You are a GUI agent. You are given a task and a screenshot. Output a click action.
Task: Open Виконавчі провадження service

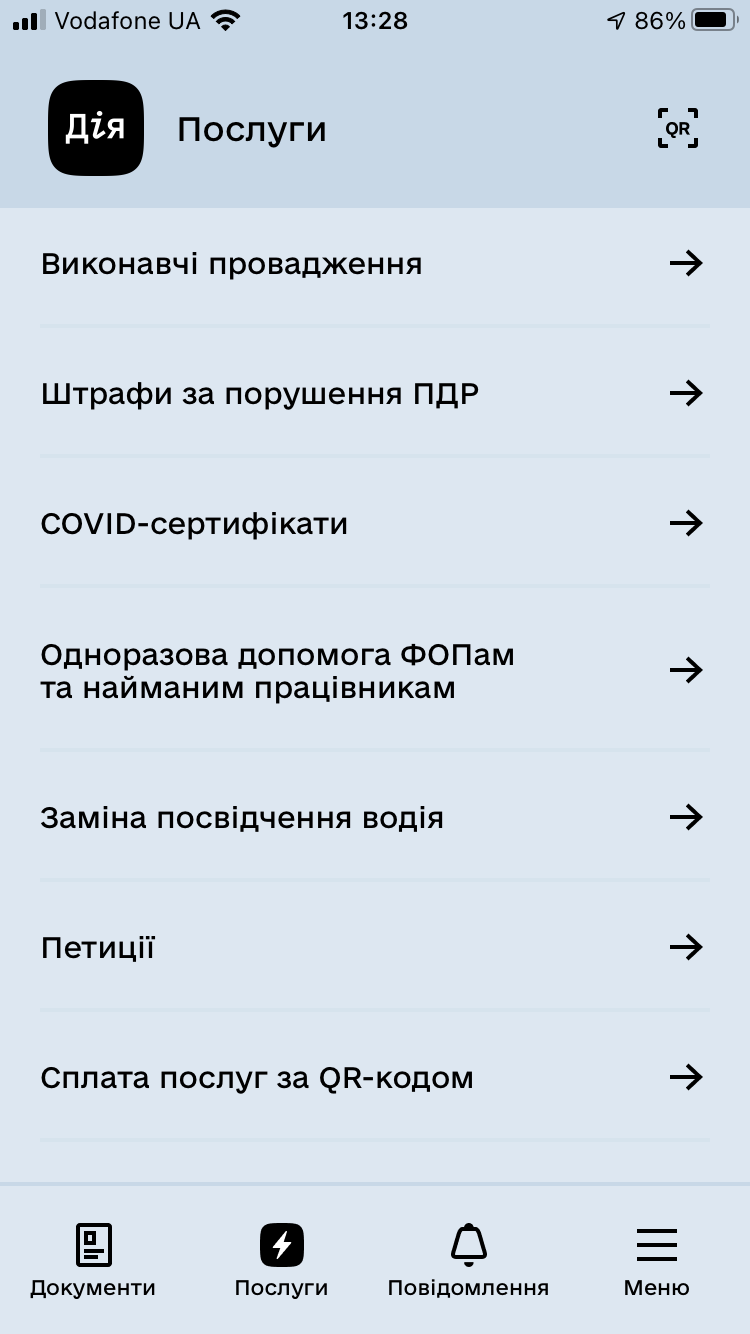click(374, 264)
